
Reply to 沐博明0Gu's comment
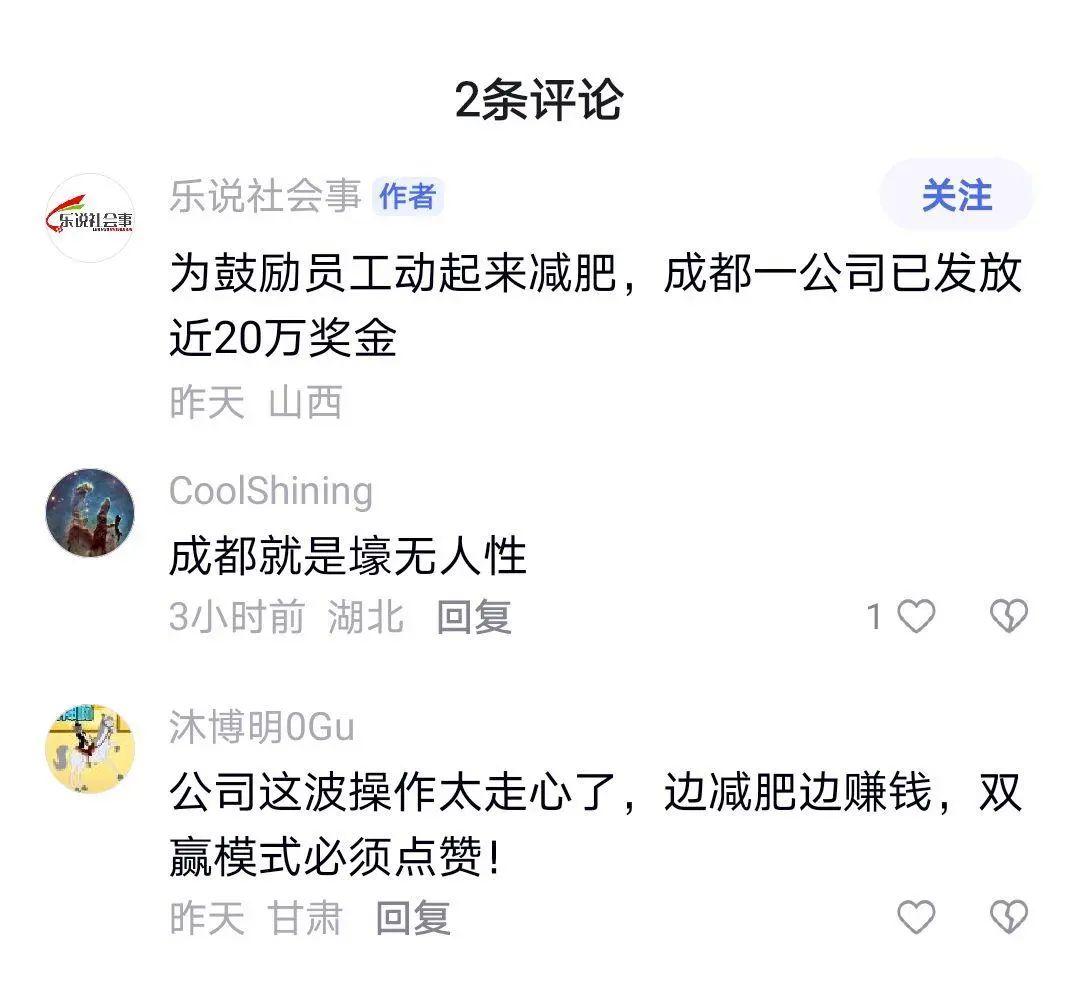click(x=413, y=917)
